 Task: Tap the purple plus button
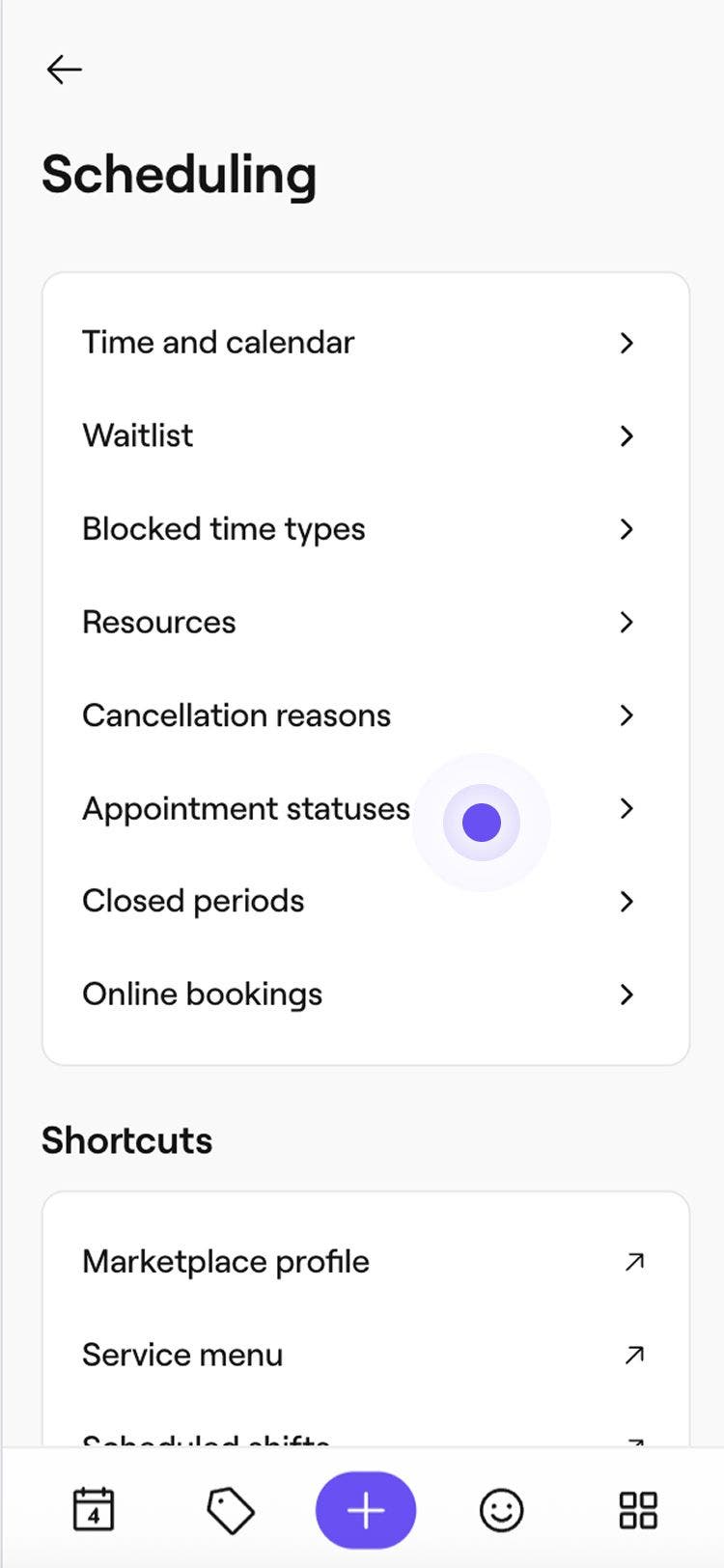(365, 1509)
